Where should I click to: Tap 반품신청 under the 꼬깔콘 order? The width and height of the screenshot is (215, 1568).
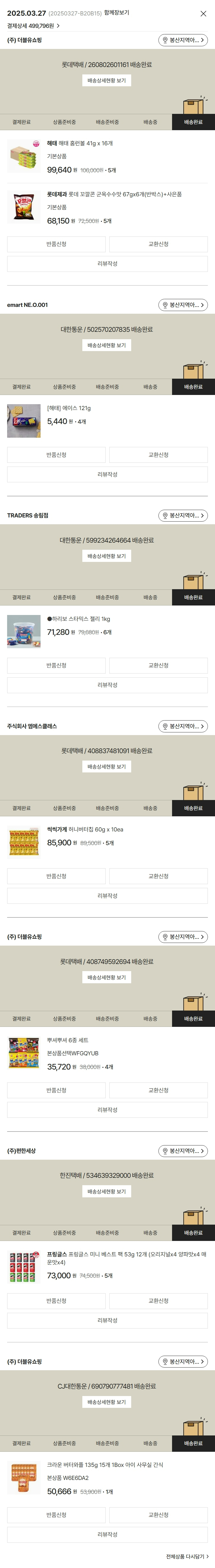57,244
